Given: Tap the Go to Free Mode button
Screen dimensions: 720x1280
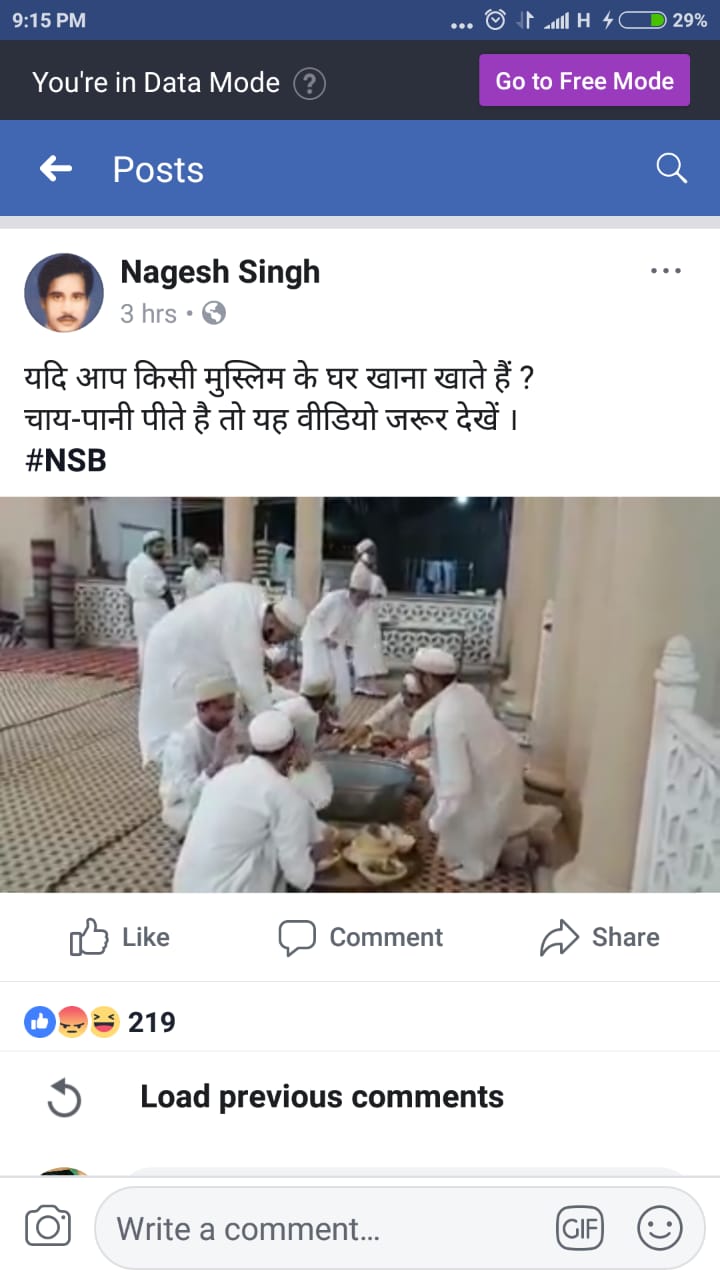Looking at the screenshot, I should tap(585, 81).
